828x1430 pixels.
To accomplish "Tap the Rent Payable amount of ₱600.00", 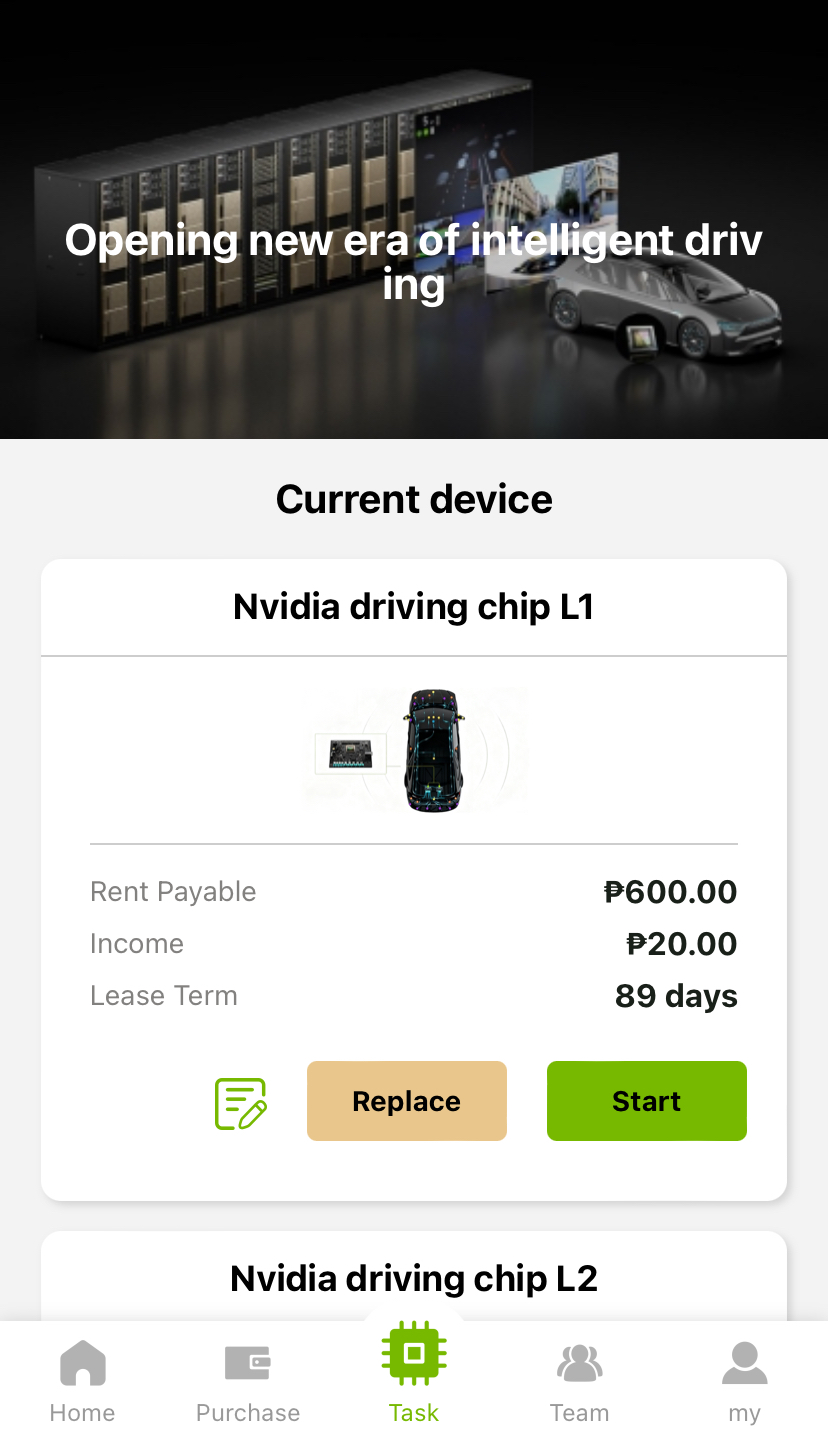I will [670, 891].
